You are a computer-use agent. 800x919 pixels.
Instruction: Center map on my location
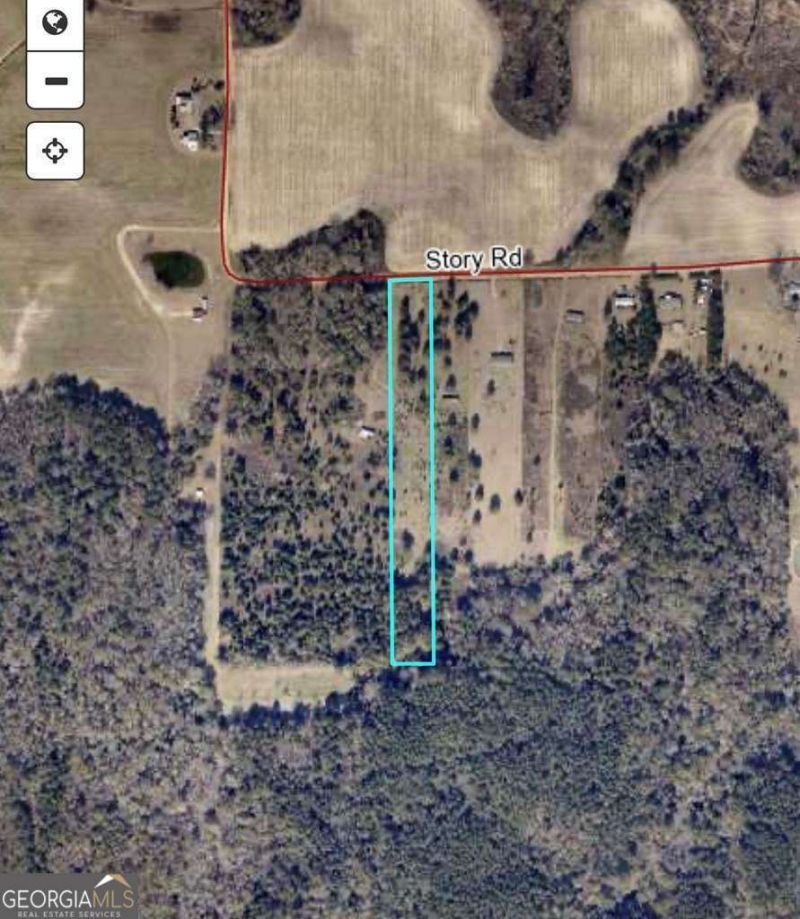pos(55,151)
